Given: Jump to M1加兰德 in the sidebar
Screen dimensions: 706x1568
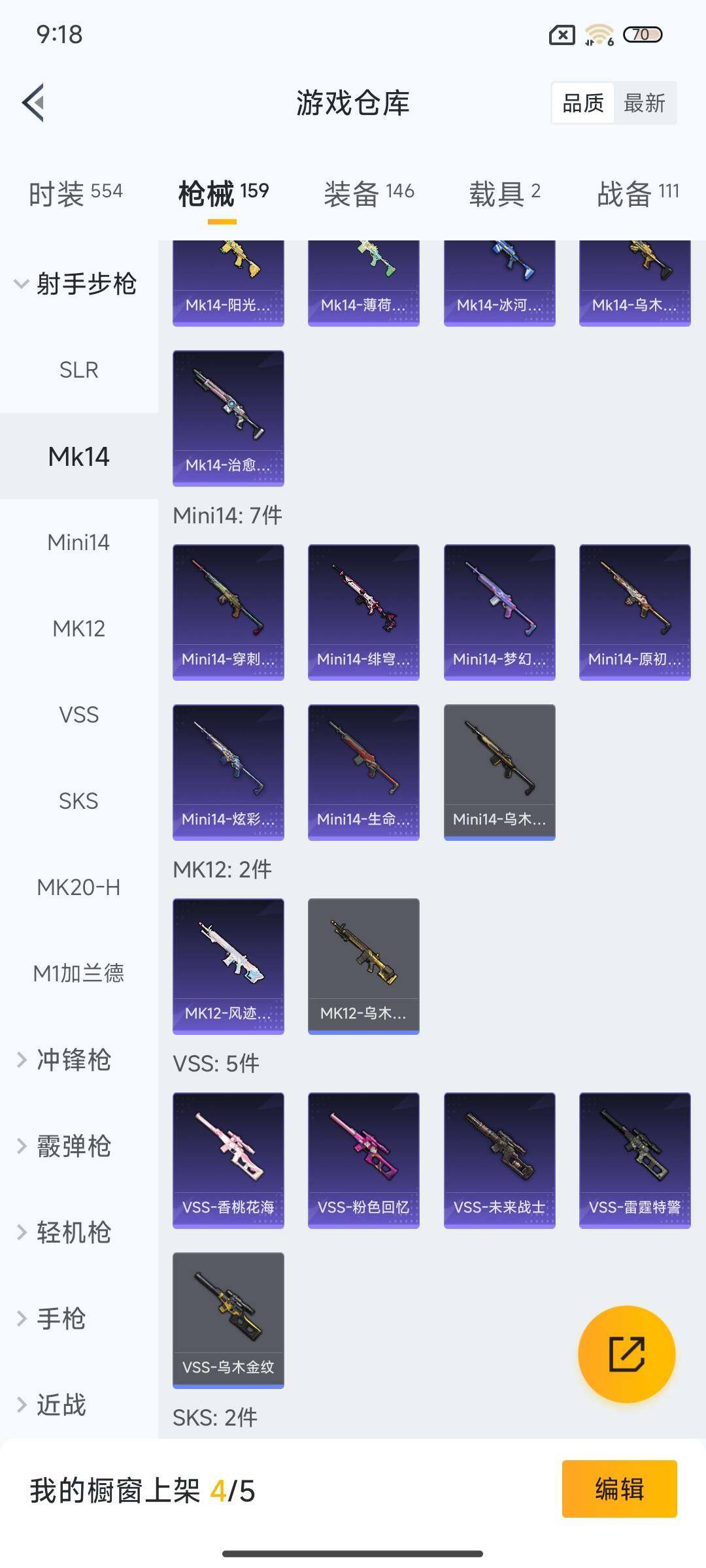Looking at the screenshot, I should 78,973.
